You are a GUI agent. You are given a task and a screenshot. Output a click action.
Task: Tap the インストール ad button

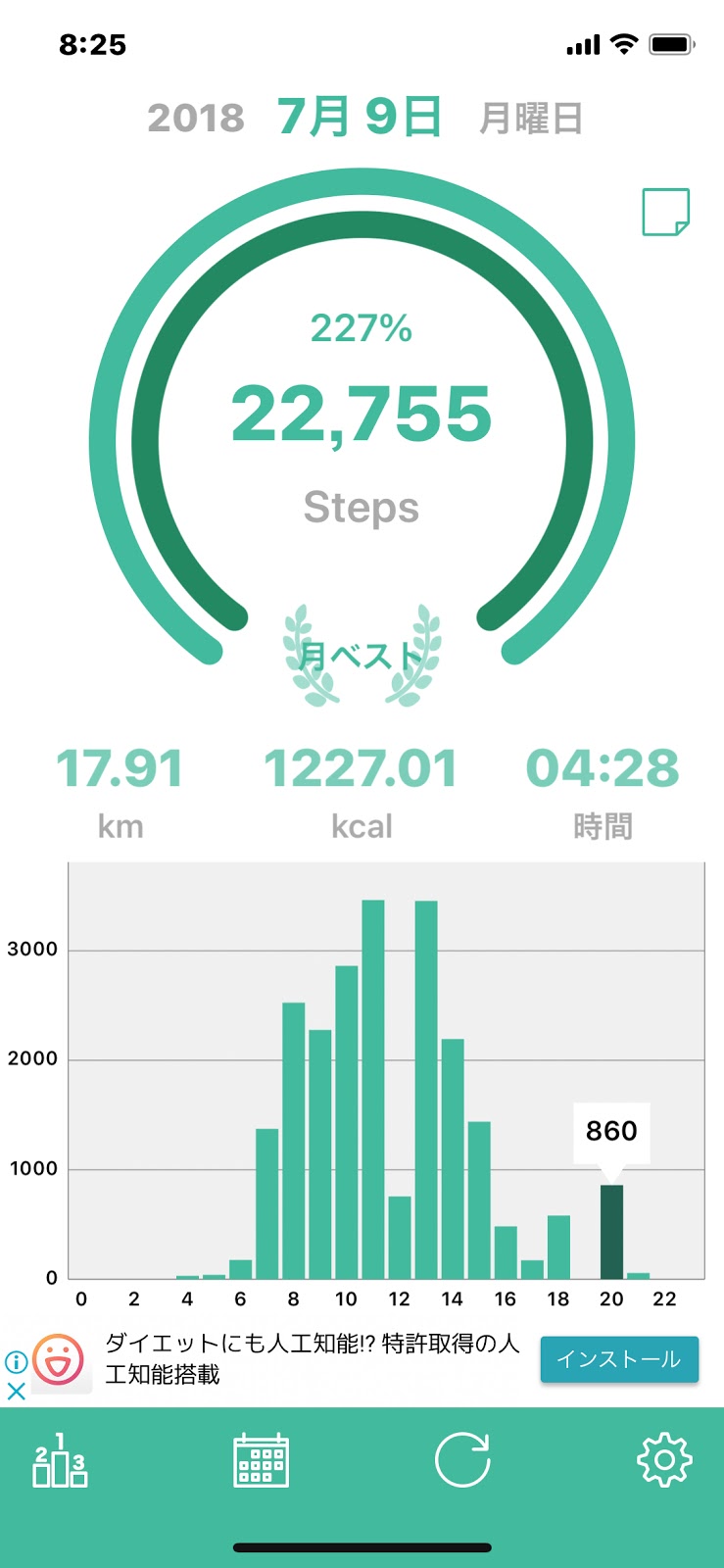click(619, 1359)
